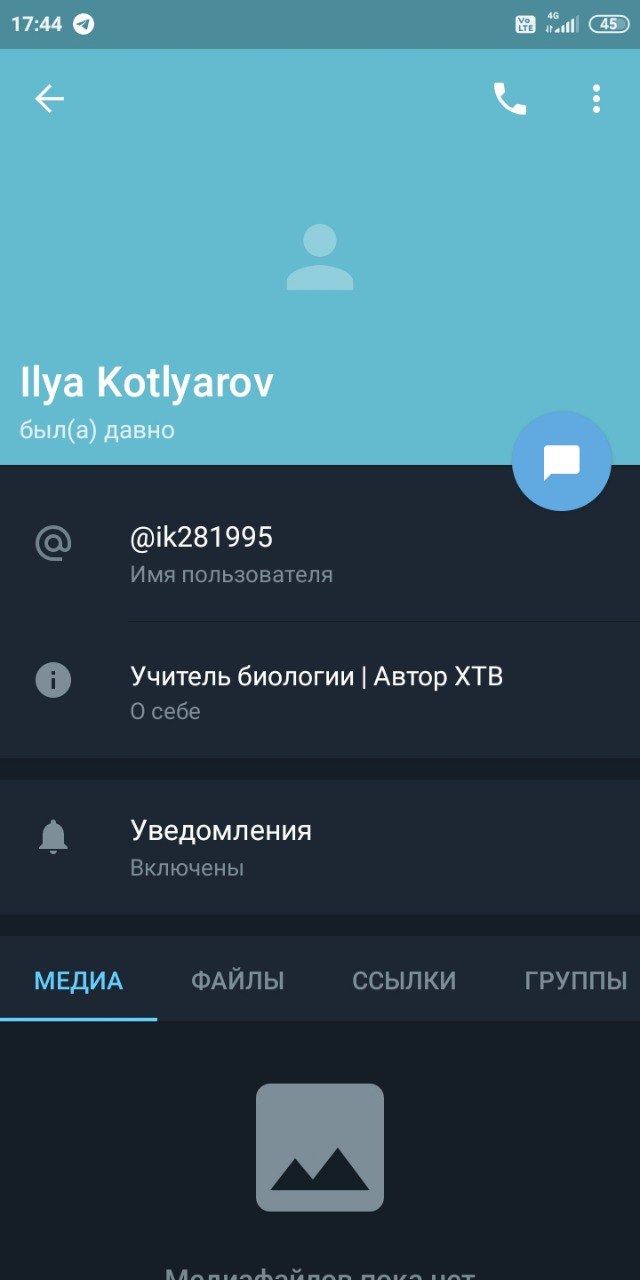
Task: Switch to the Ссылки tab
Action: coord(404,981)
